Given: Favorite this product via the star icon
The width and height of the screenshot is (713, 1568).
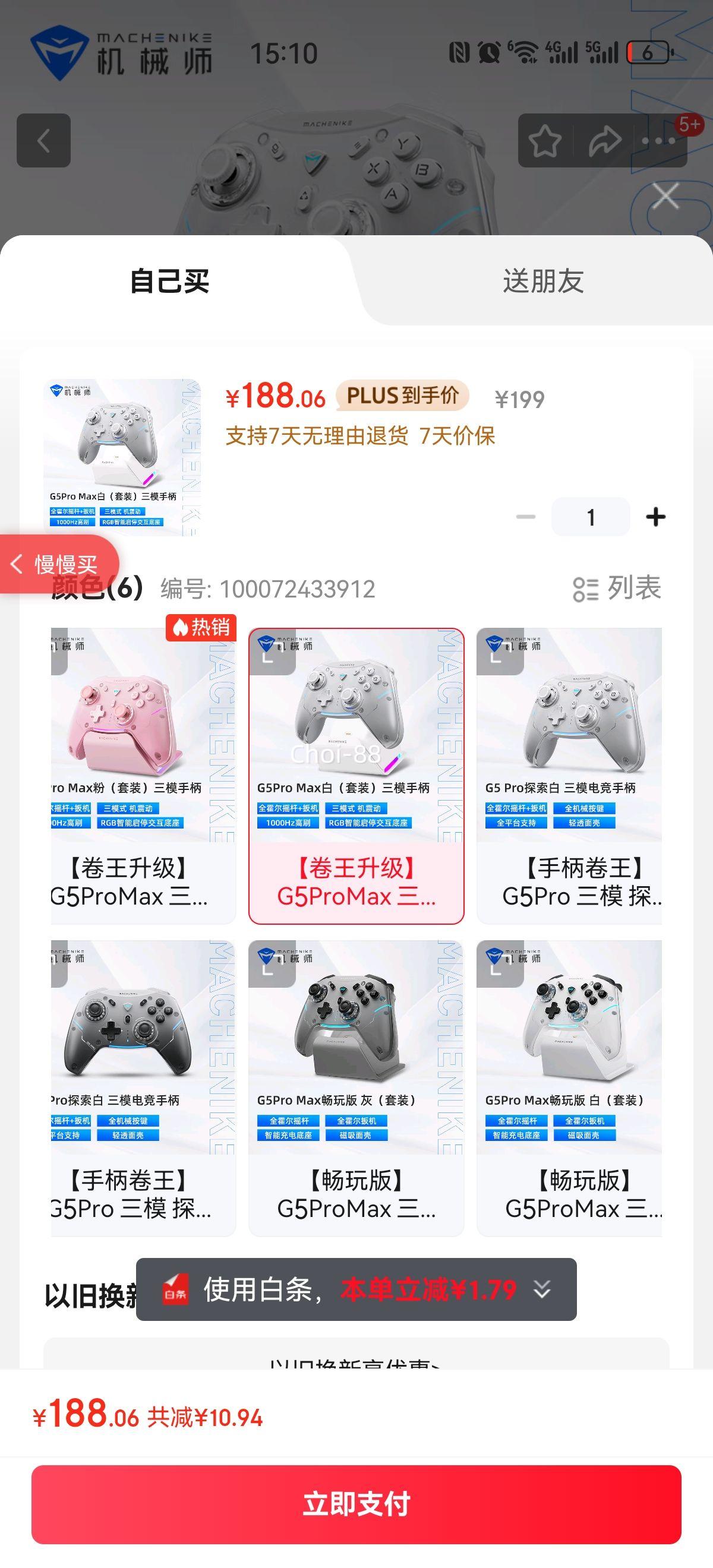Looking at the screenshot, I should pos(546,141).
